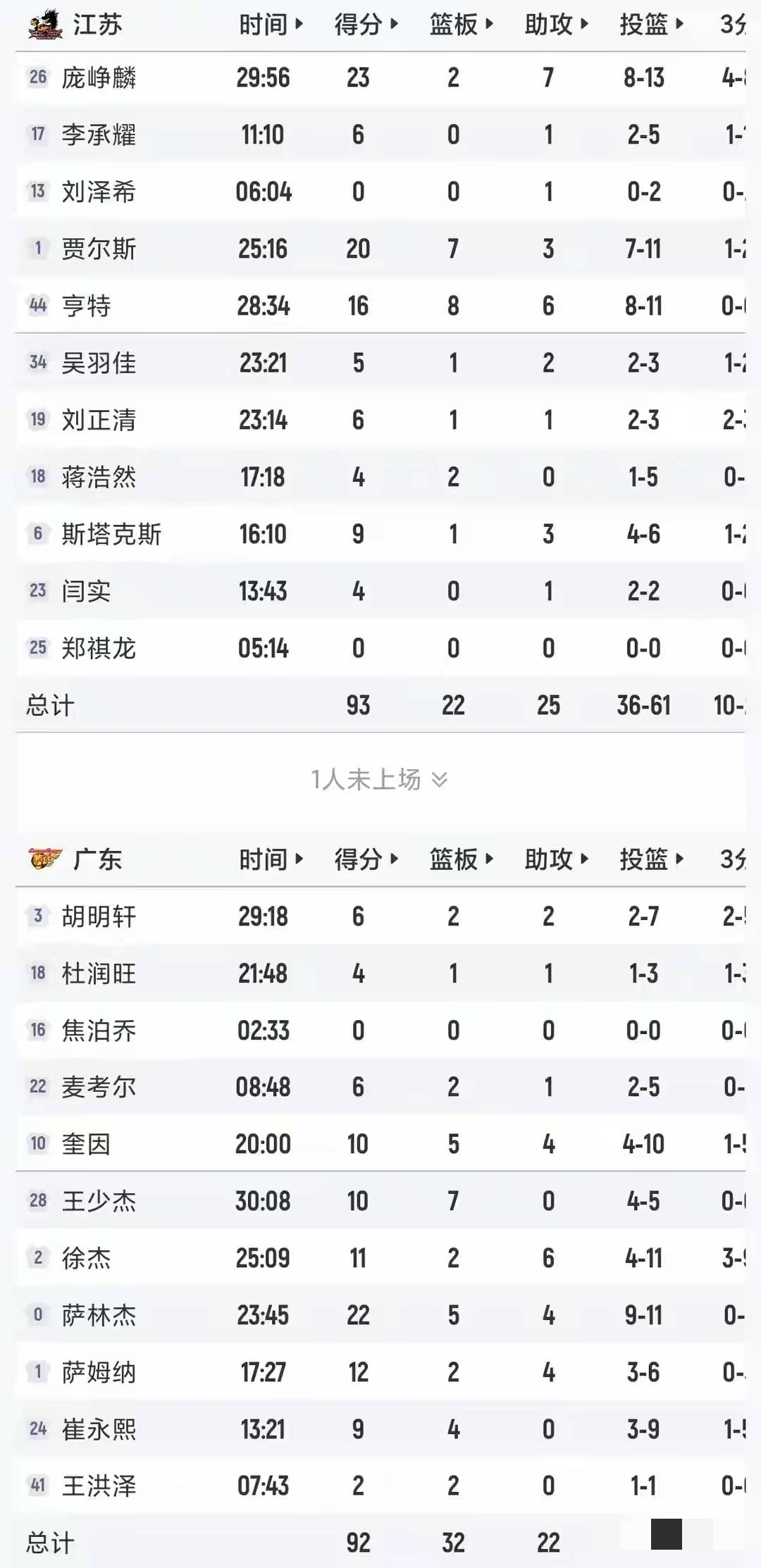Screen dimensions: 761x1568
Task: Sort Guangdong players by 篮板
Action: (461, 859)
